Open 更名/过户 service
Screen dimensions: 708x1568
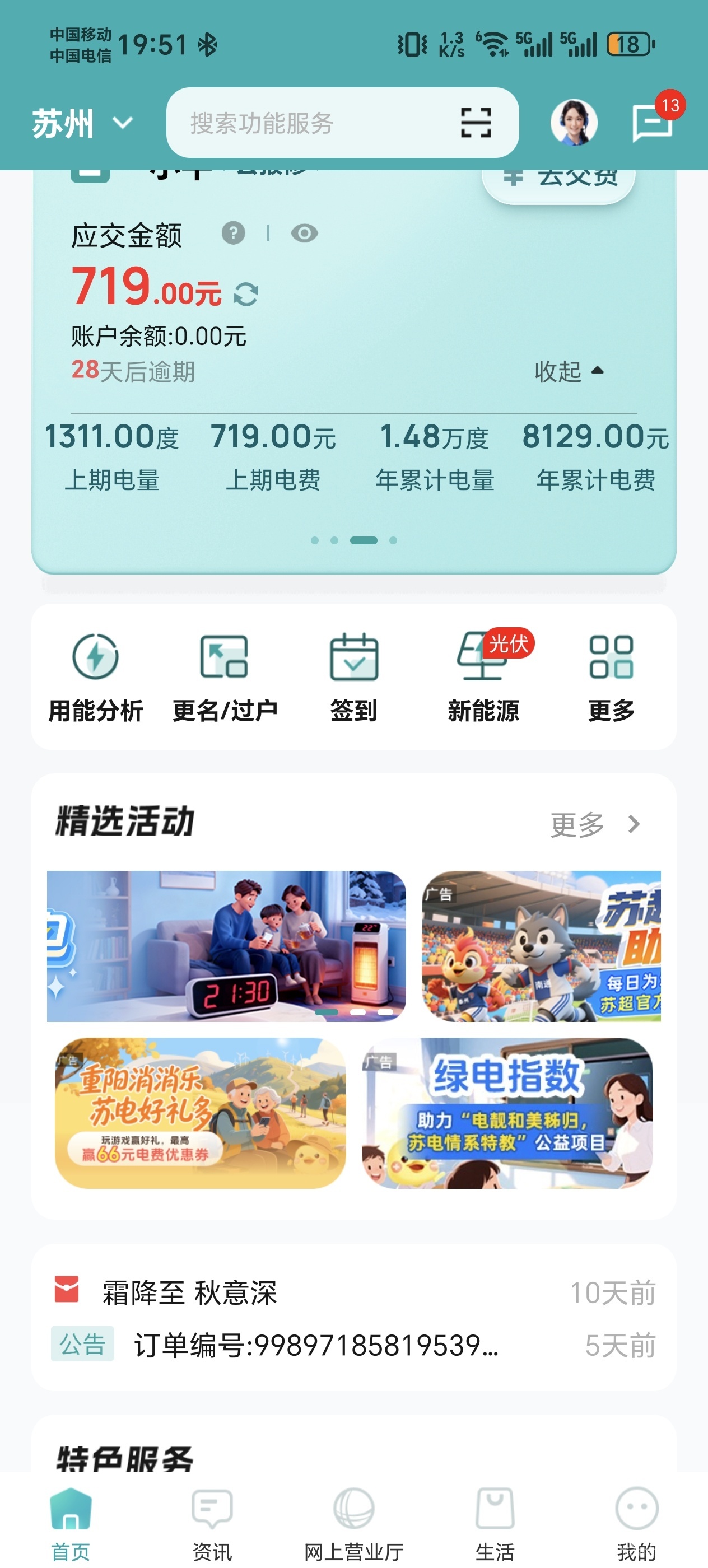click(225, 677)
